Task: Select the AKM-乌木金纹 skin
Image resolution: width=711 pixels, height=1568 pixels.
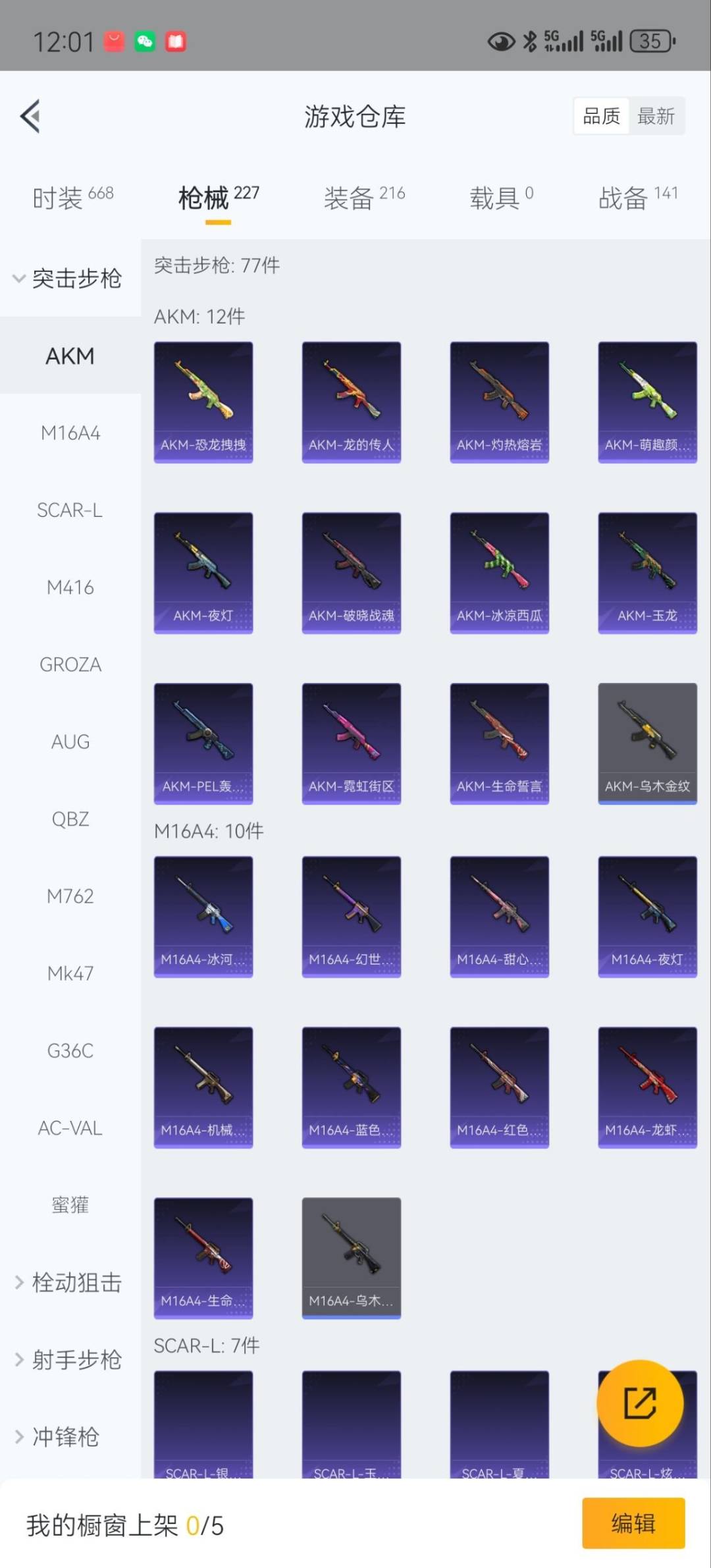Action: click(x=648, y=743)
